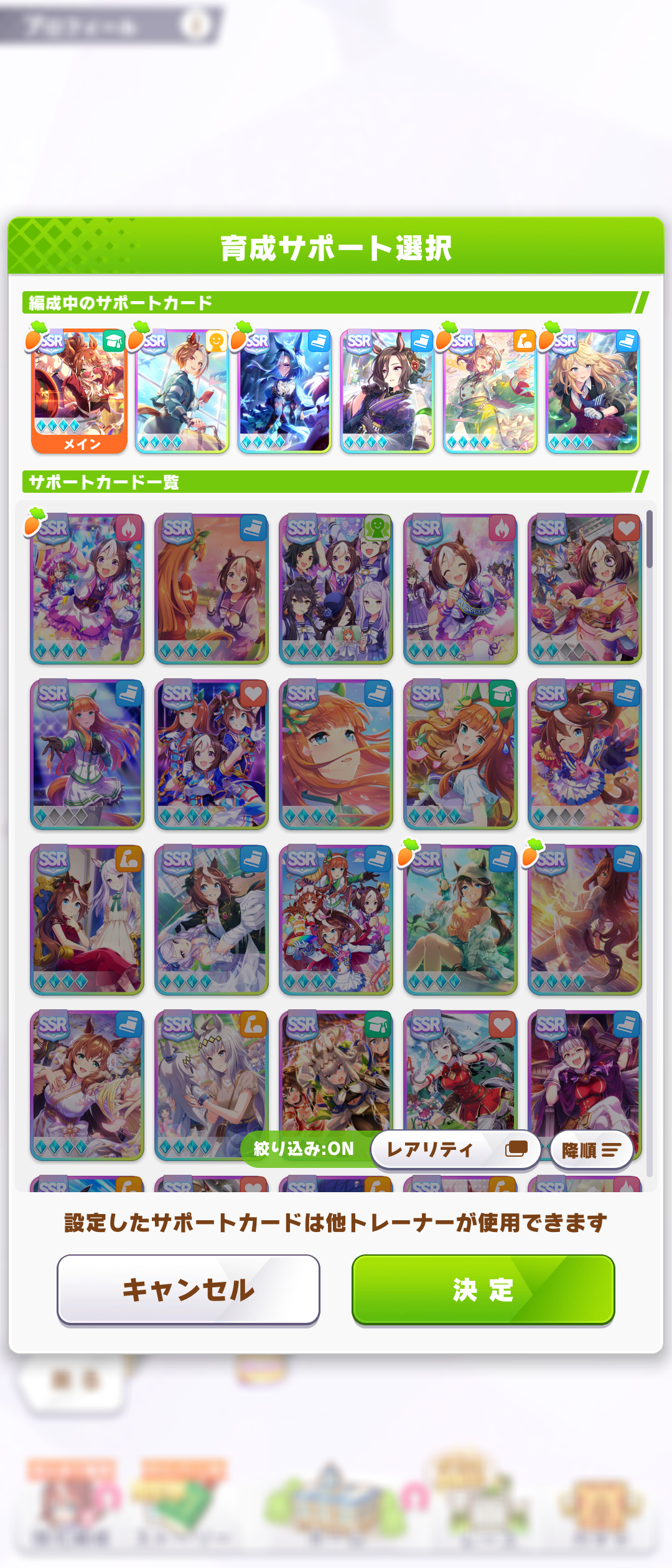
Task: Choose the formation card with yellow smiley icon
Action: [x=182, y=391]
